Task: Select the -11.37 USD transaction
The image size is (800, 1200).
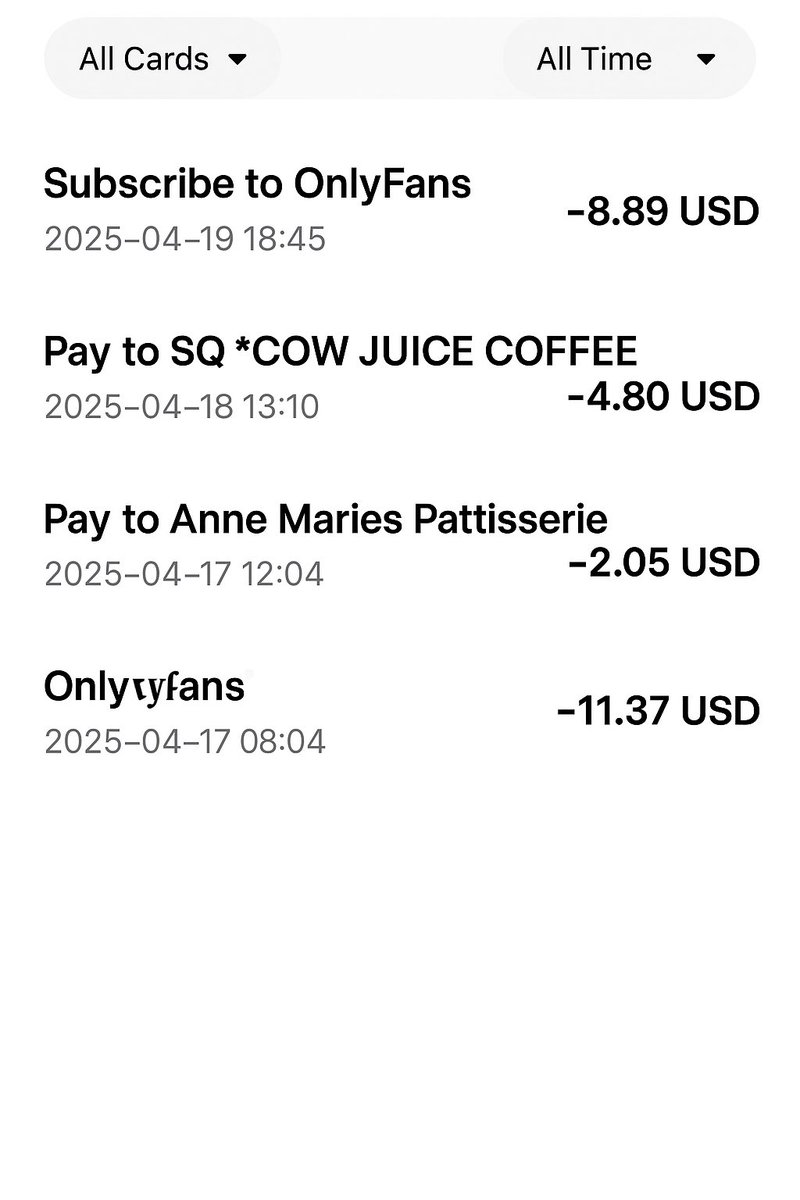Action: click(x=657, y=711)
